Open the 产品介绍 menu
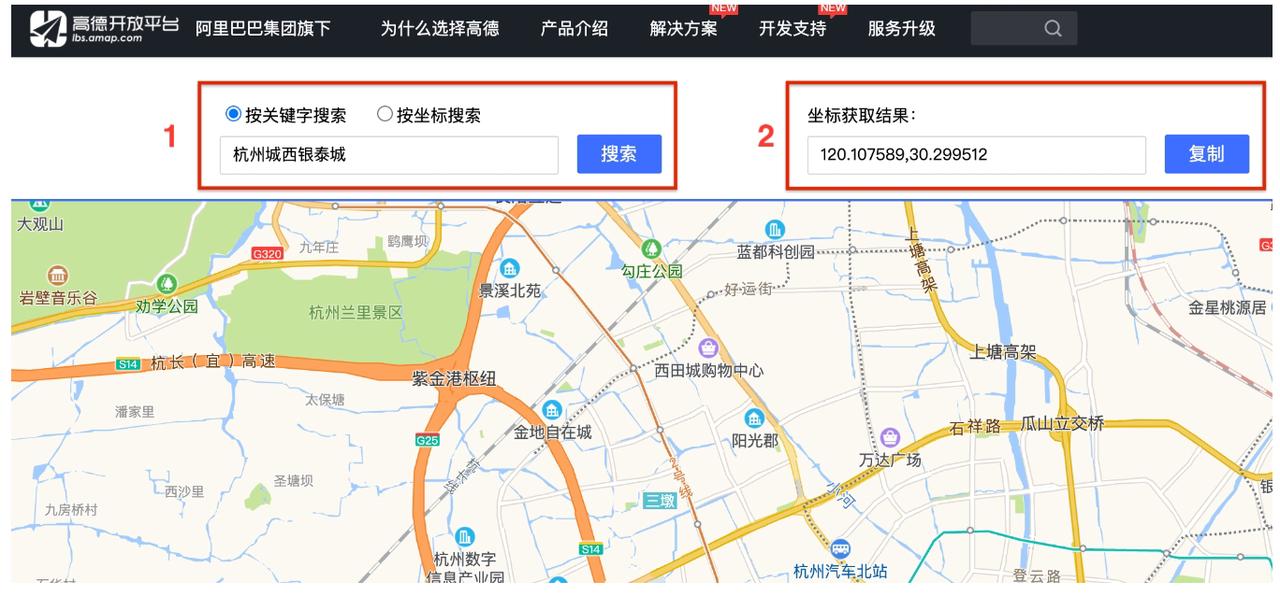The width and height of the screenshot is (1280, 596). tap(574, 29)
